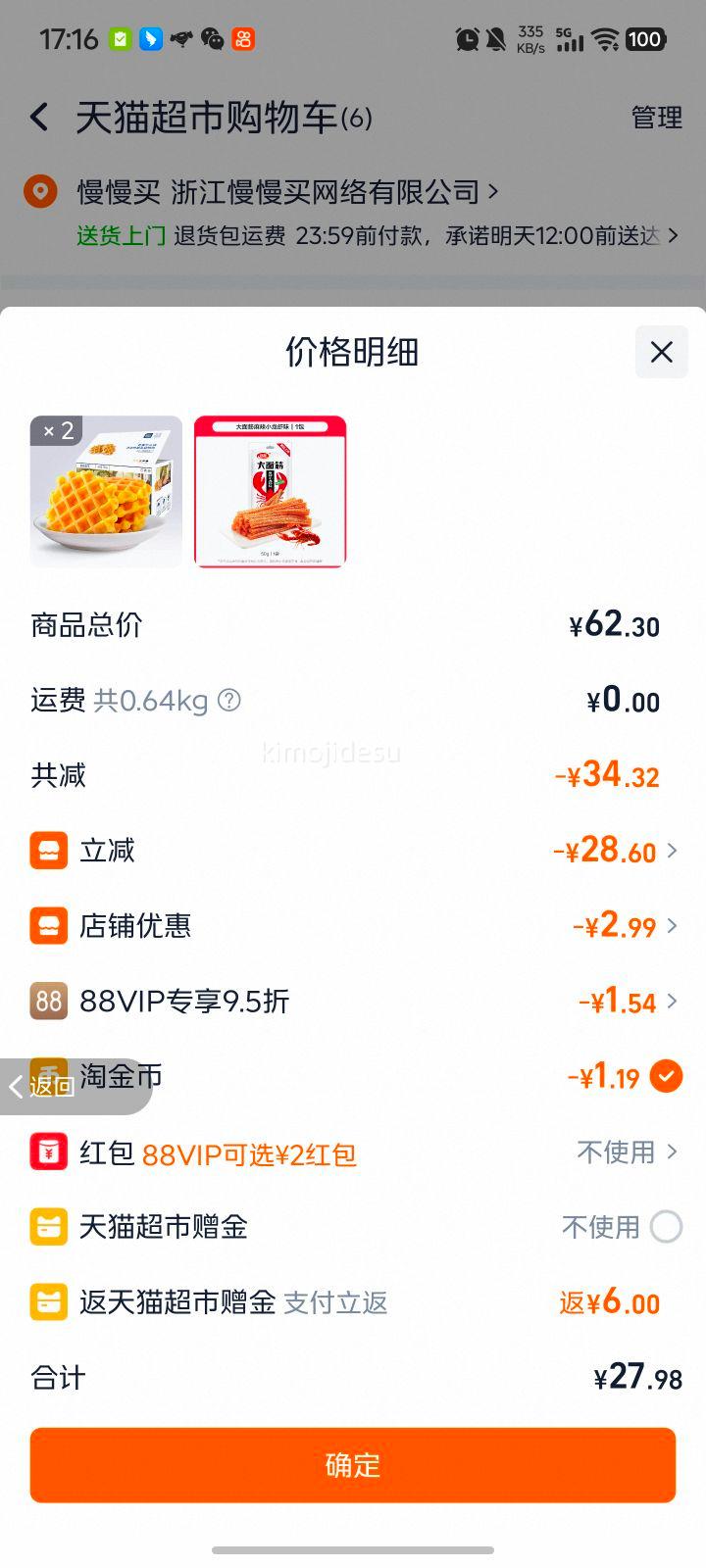Screen dimensions: 706x1568
Task: Click the 88VIP badge icon
Action: 48,1001
